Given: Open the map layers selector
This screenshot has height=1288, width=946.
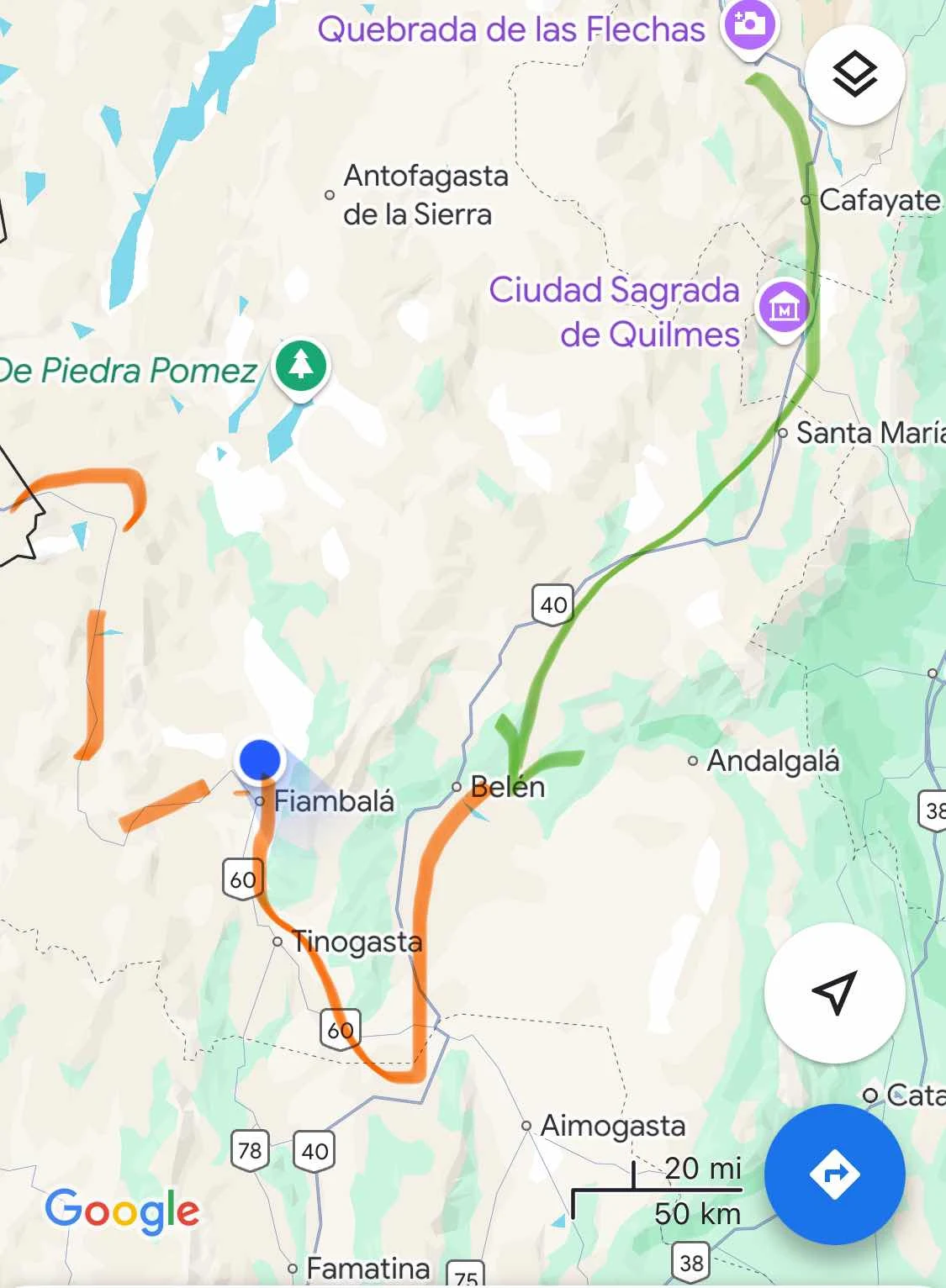Looking at the screenshot, I should tap(854, 75).
